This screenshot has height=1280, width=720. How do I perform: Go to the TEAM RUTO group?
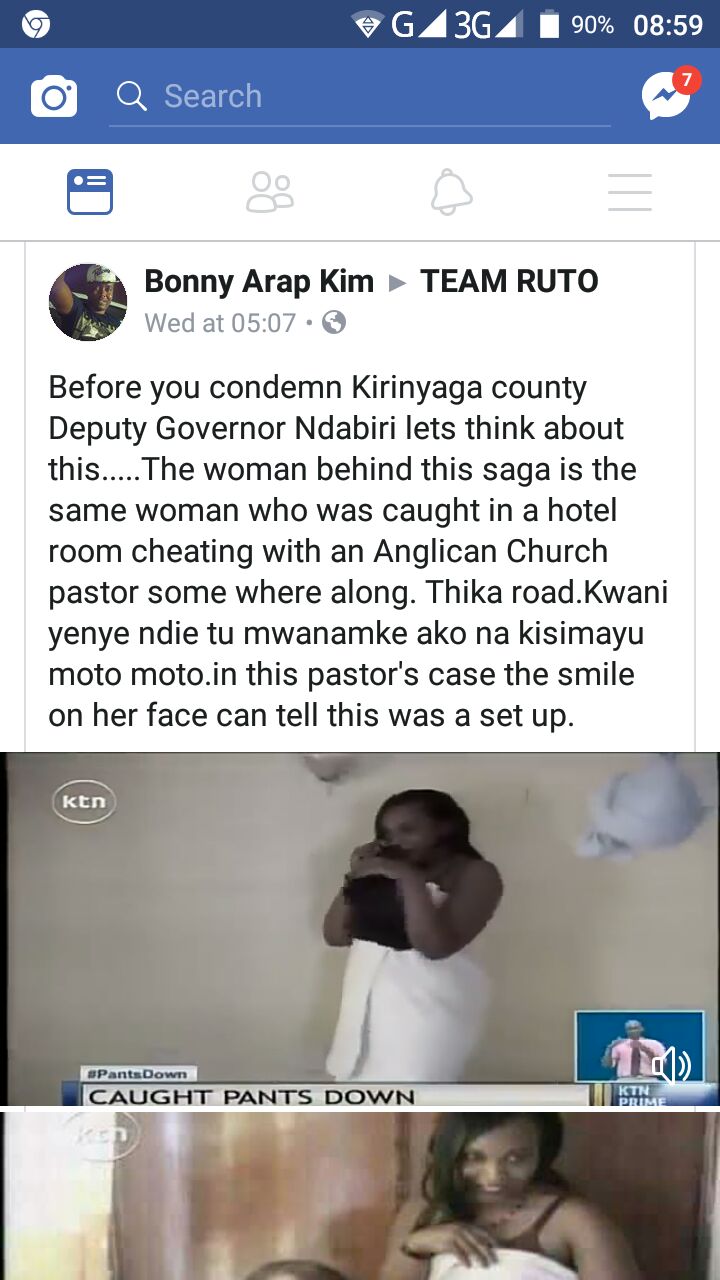click(509, 282)
